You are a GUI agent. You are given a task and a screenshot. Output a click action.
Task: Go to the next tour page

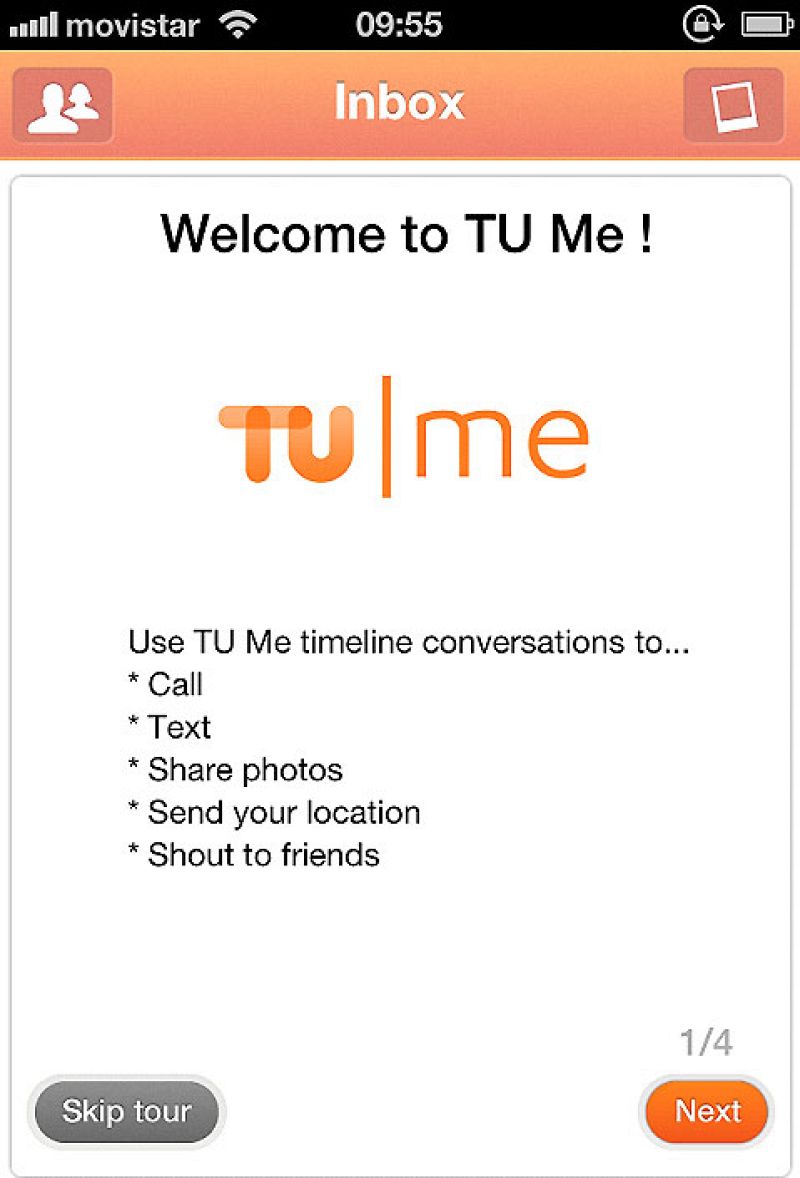point(707,1111)
